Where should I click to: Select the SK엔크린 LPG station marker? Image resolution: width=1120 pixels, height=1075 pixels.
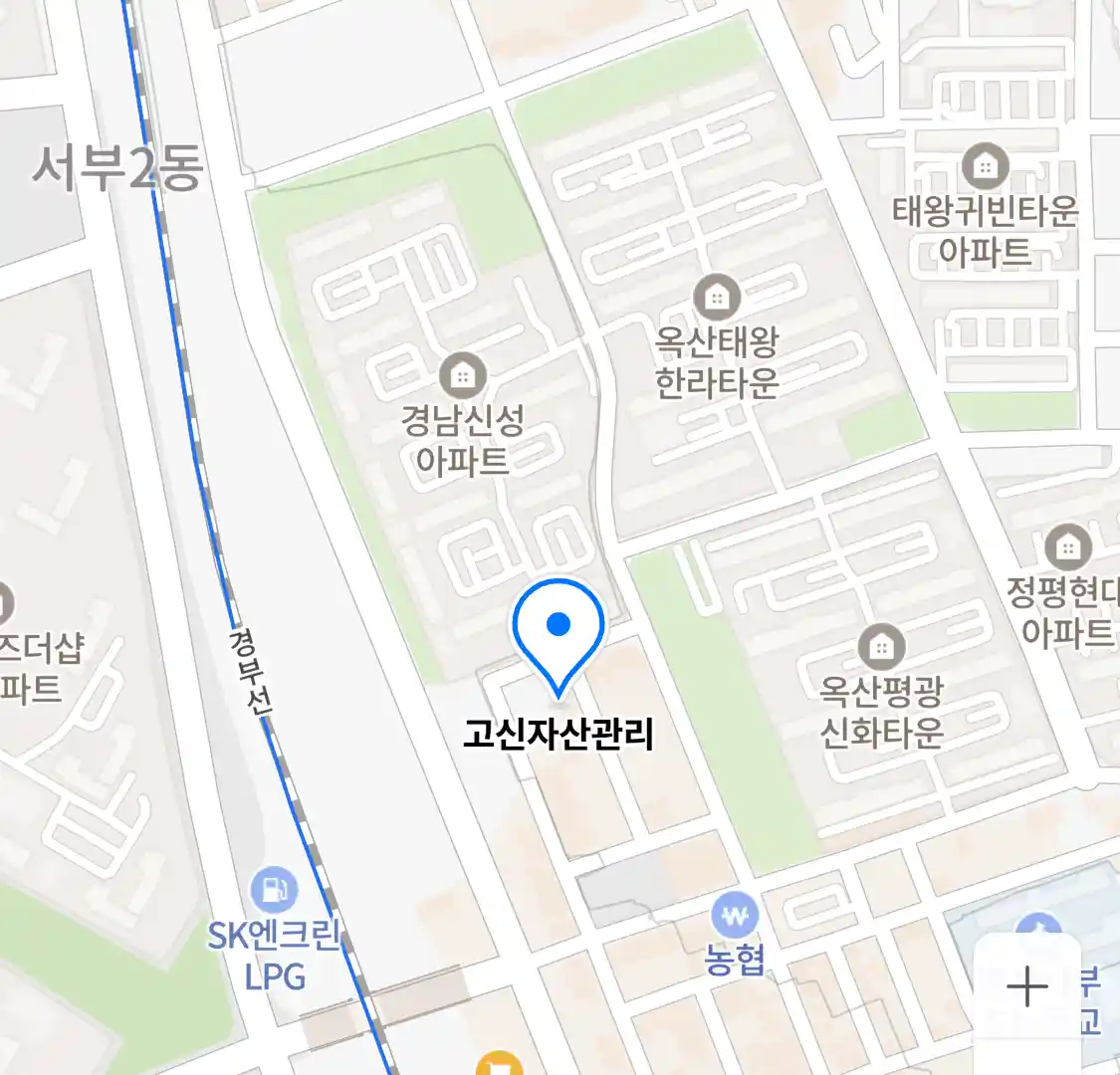274,890
